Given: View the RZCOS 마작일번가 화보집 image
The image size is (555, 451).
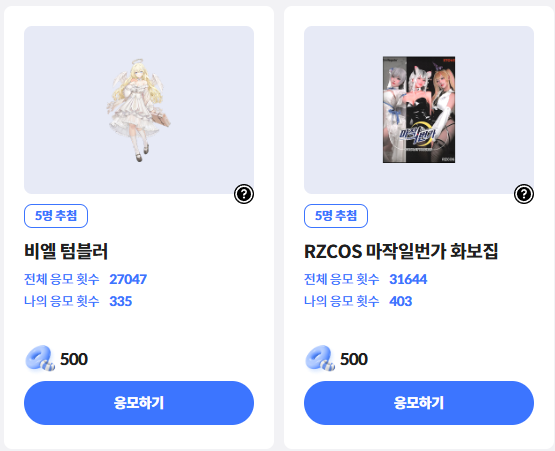Looking at the screenshot, I should (419, 110).
